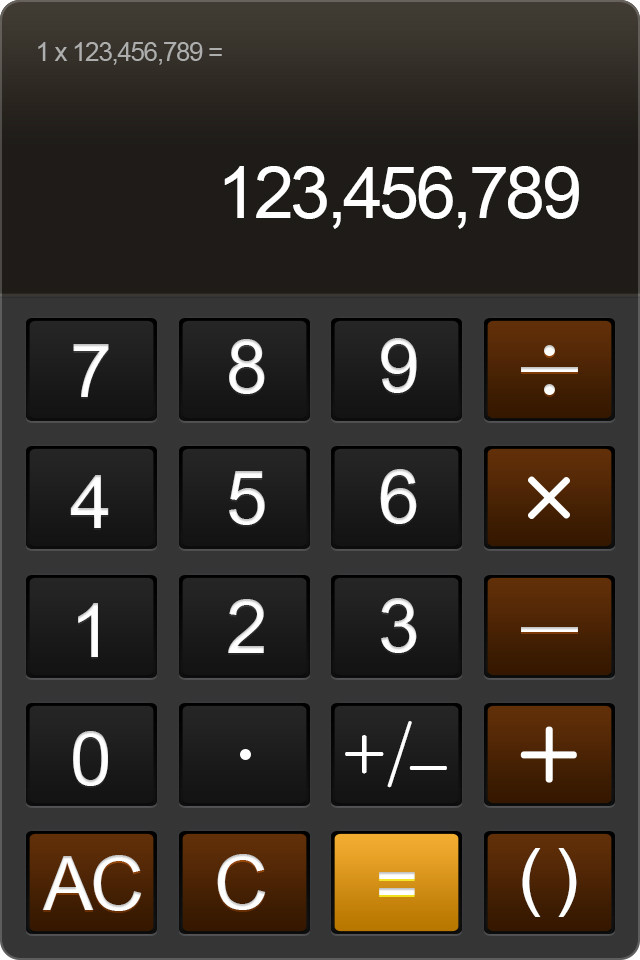Clear everything with AC
Viewport: 640px width, 960px height.
pos(91,882)
